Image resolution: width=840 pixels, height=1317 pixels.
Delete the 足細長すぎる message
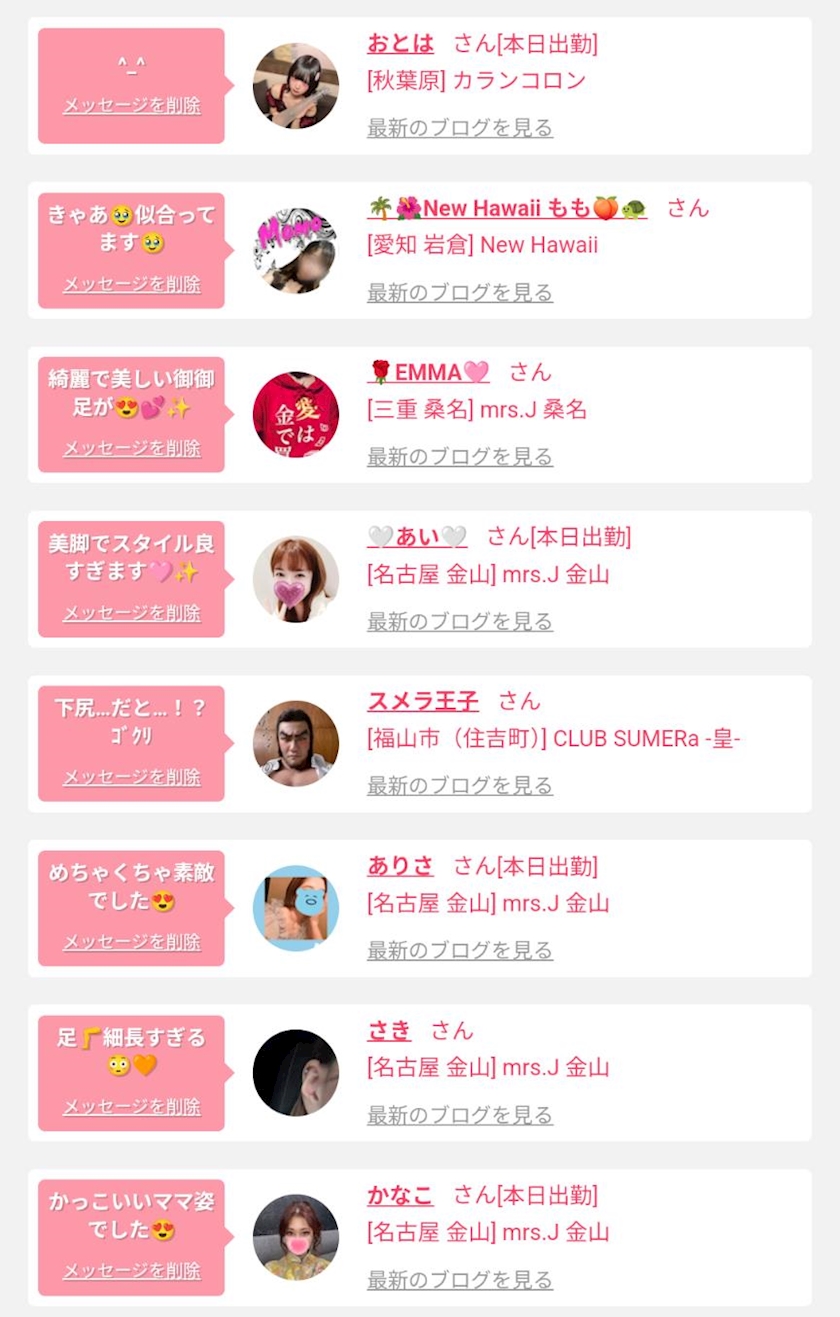pos(132,1107)
